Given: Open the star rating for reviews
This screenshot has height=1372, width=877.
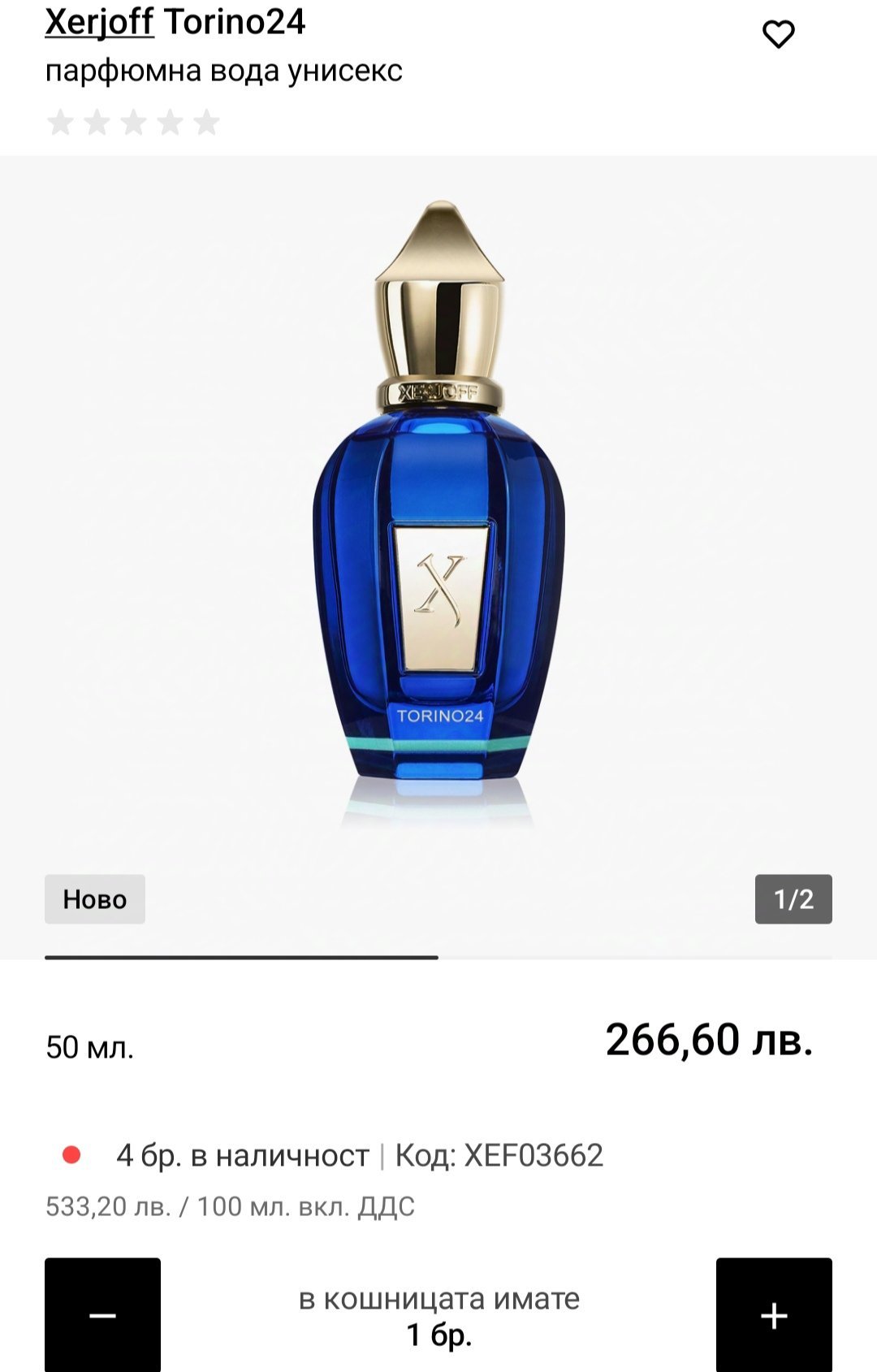Looking at the screenshot, I should click(134, 123).
